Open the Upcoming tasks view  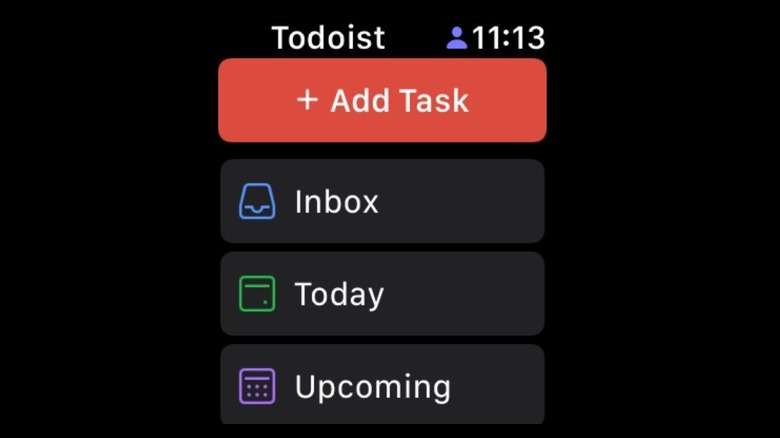[x=382, y=385]
